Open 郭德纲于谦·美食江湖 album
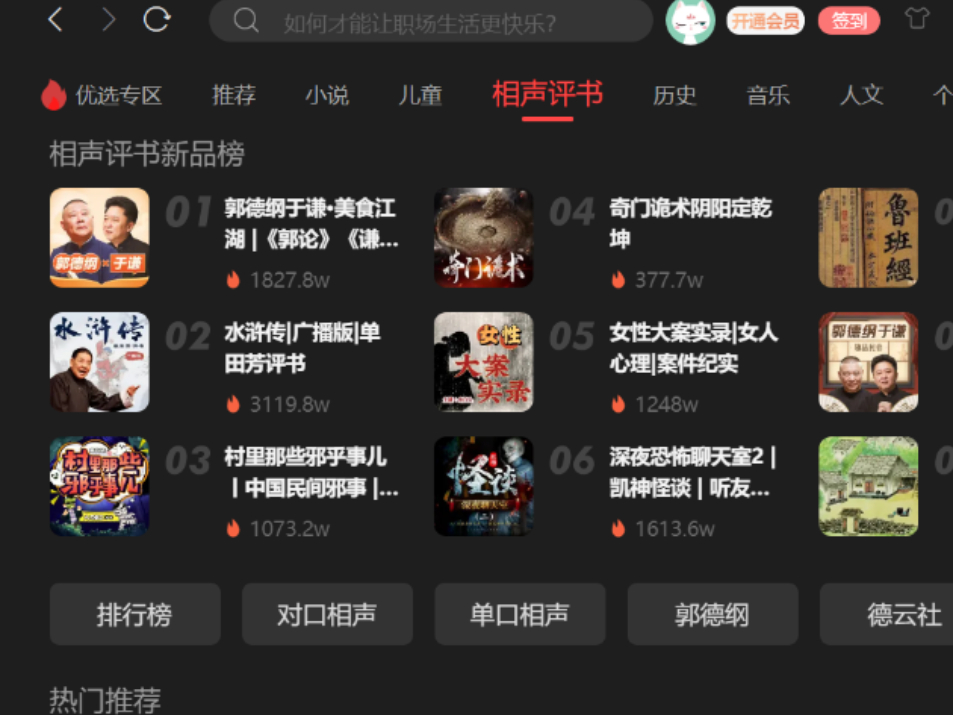953x715 pixels. pos(310,224)
